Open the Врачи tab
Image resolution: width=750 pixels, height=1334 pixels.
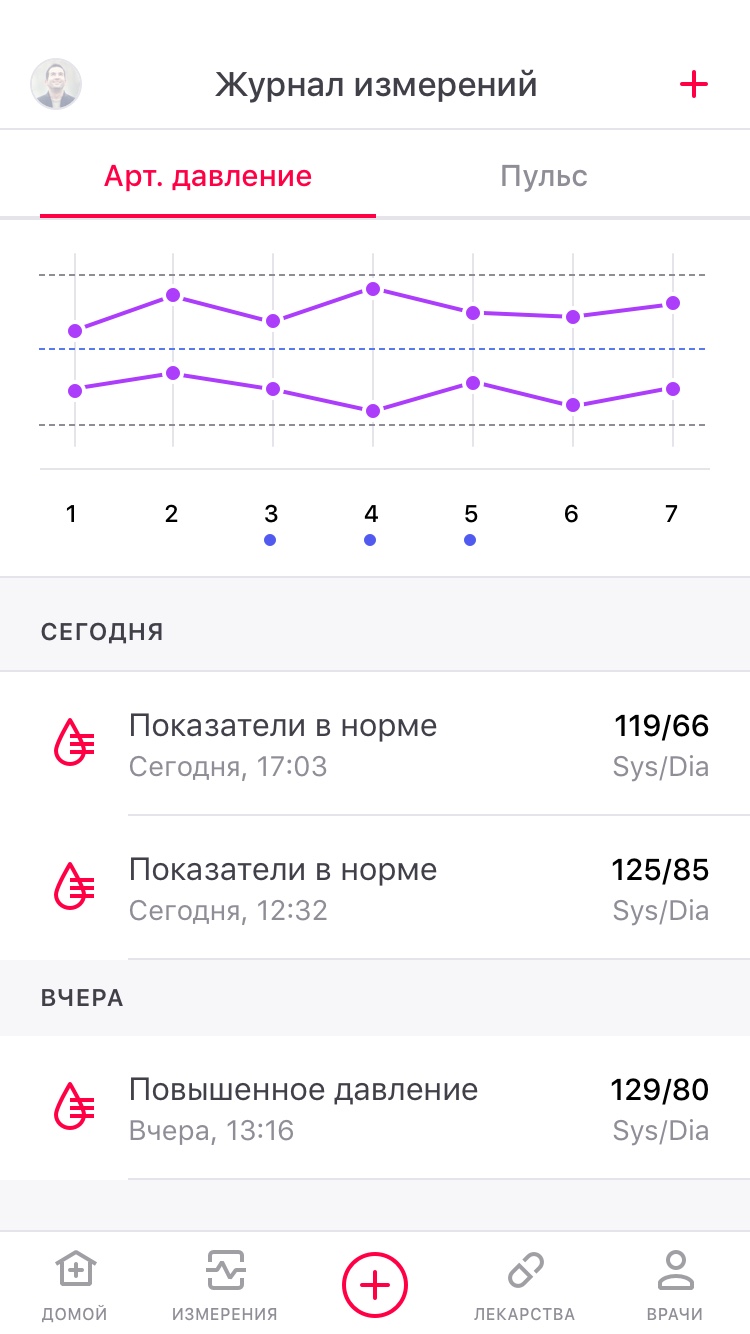(x=675, y=1284)
